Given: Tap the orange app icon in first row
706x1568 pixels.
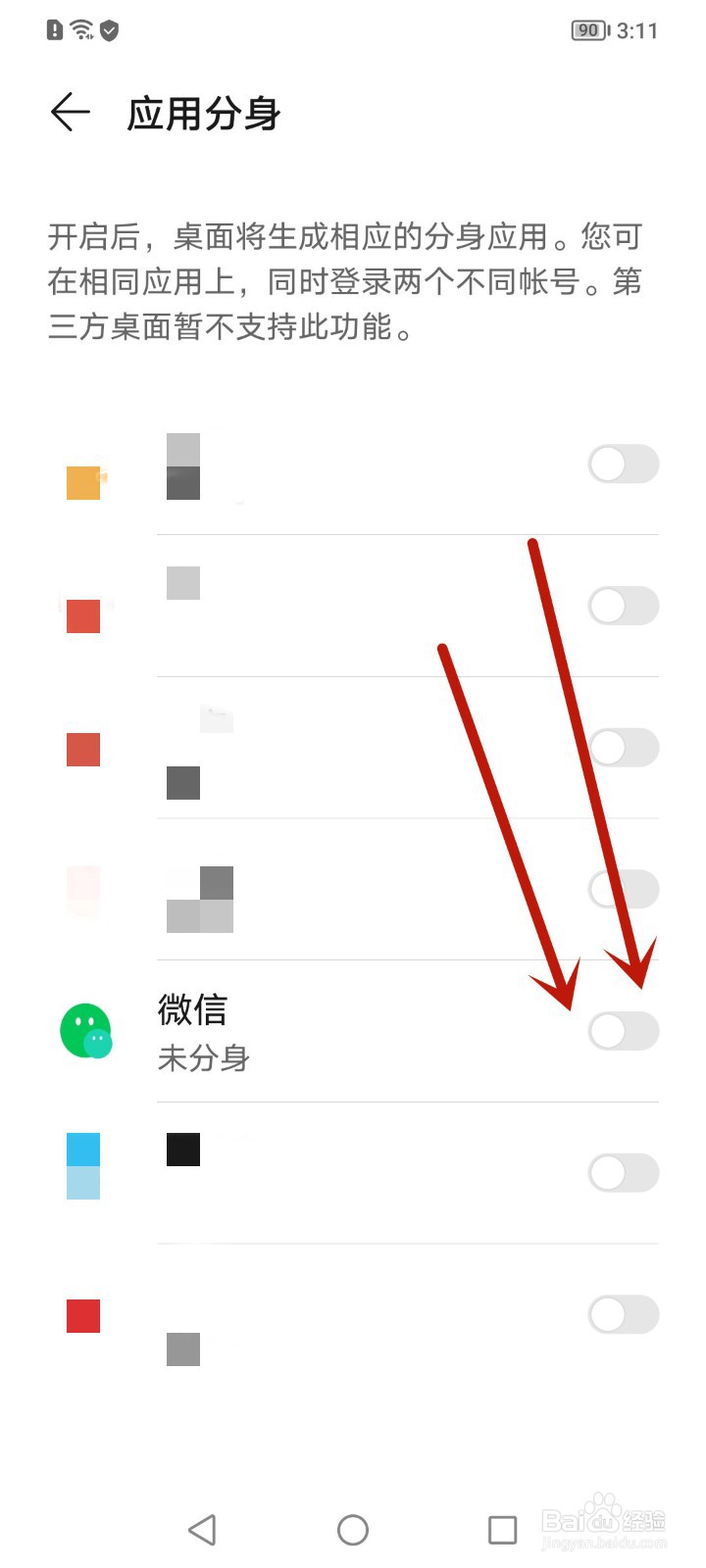Looking at the screenshot, I should (x=83, y=482).
